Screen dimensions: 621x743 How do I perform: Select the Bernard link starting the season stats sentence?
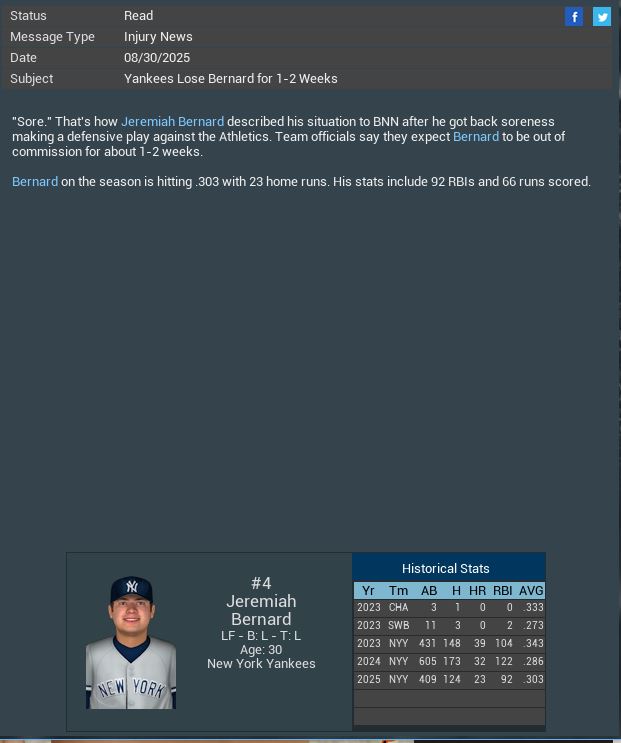[35, 181]
